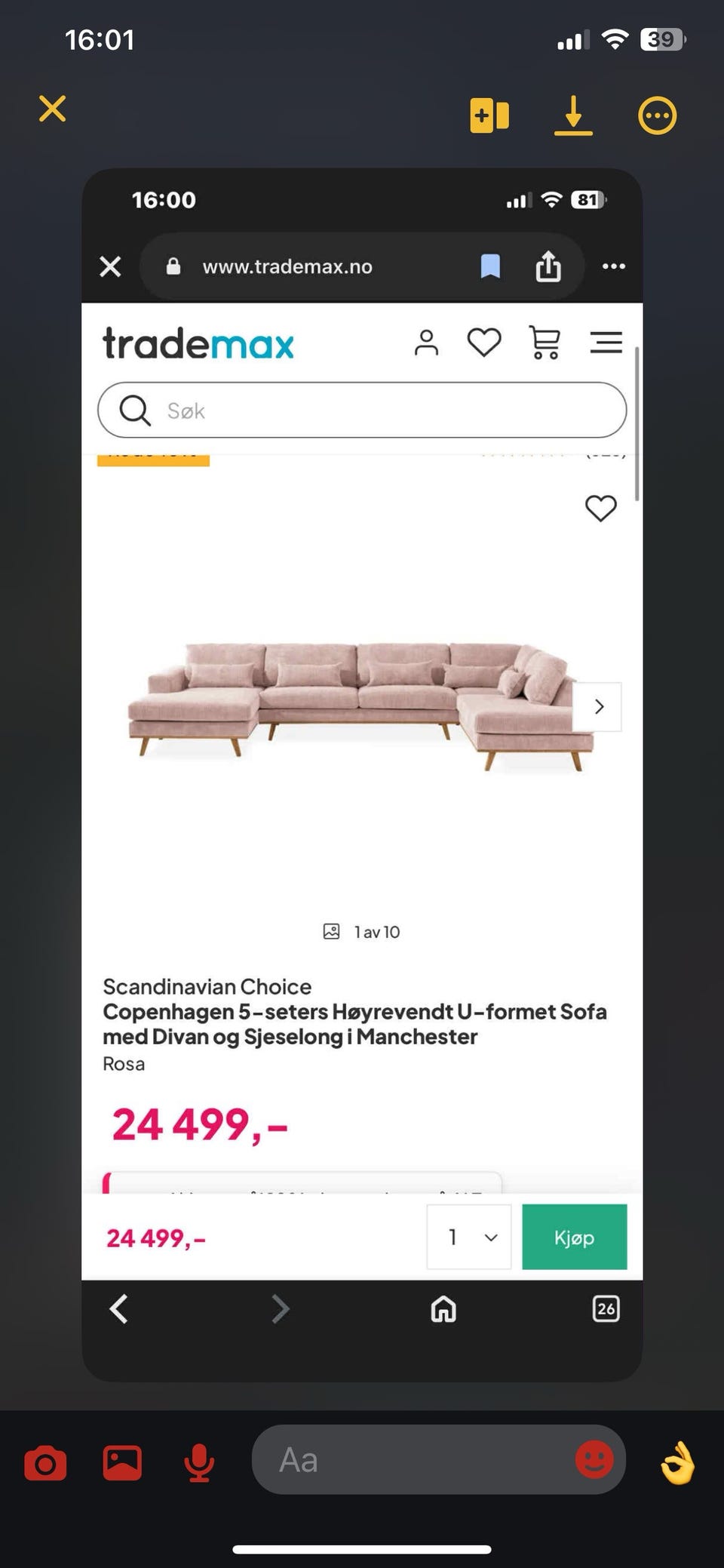Tap the share icon in the browser bar
Image resolution: width=724 pixels, height=1568 pixels.
coord(549,266)
